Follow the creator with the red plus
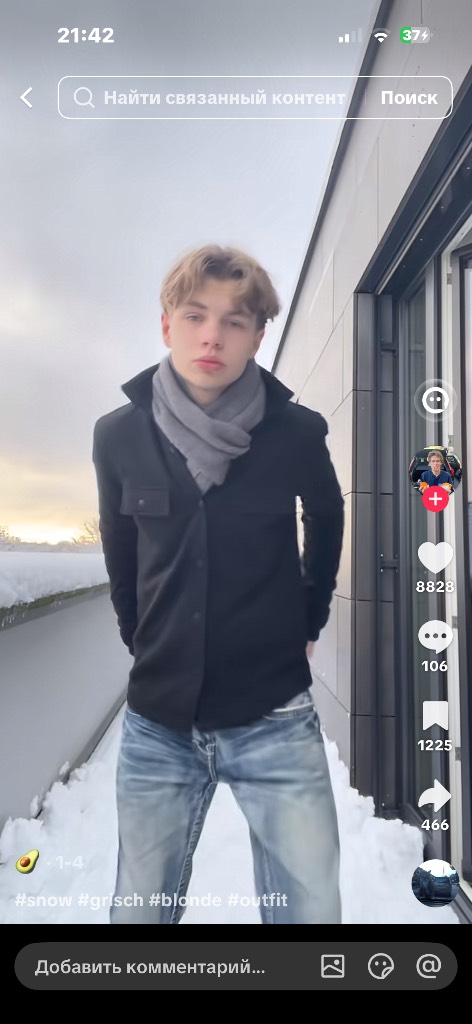Image resolution: width=472 pixels, height=1024 pixels. 435,500
